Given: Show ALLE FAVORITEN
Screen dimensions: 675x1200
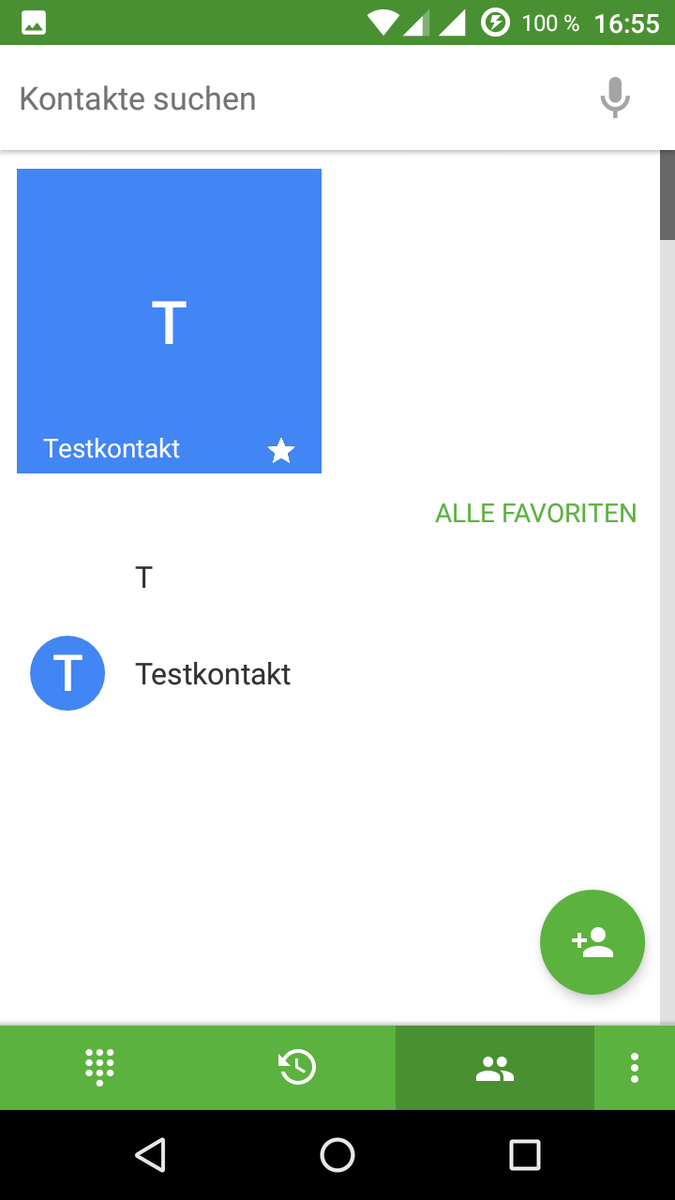Looking at the screenshot, I should [x=536, y=514].
